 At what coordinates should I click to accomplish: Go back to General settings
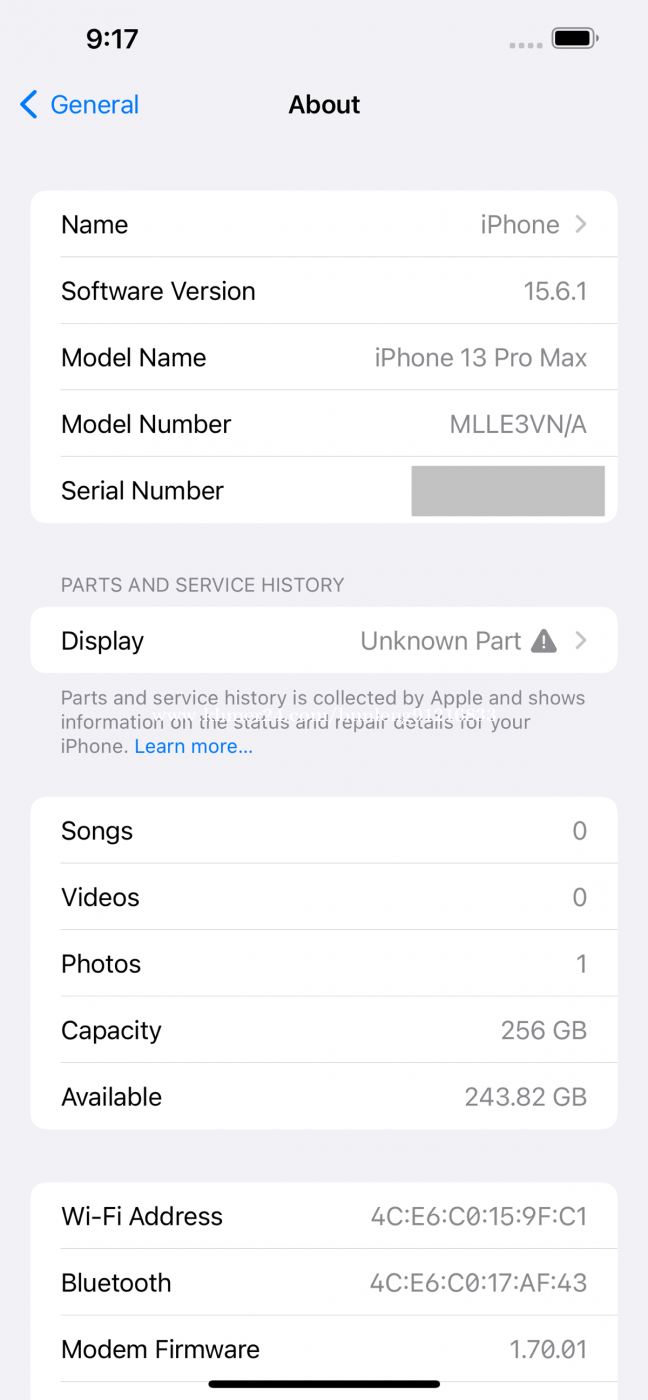80,105
